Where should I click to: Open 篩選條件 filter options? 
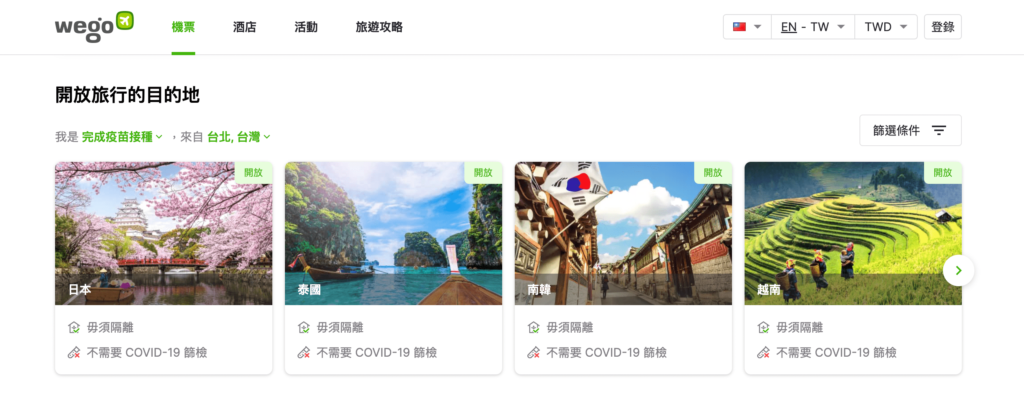pyautogui.click(x=910, y=130)
